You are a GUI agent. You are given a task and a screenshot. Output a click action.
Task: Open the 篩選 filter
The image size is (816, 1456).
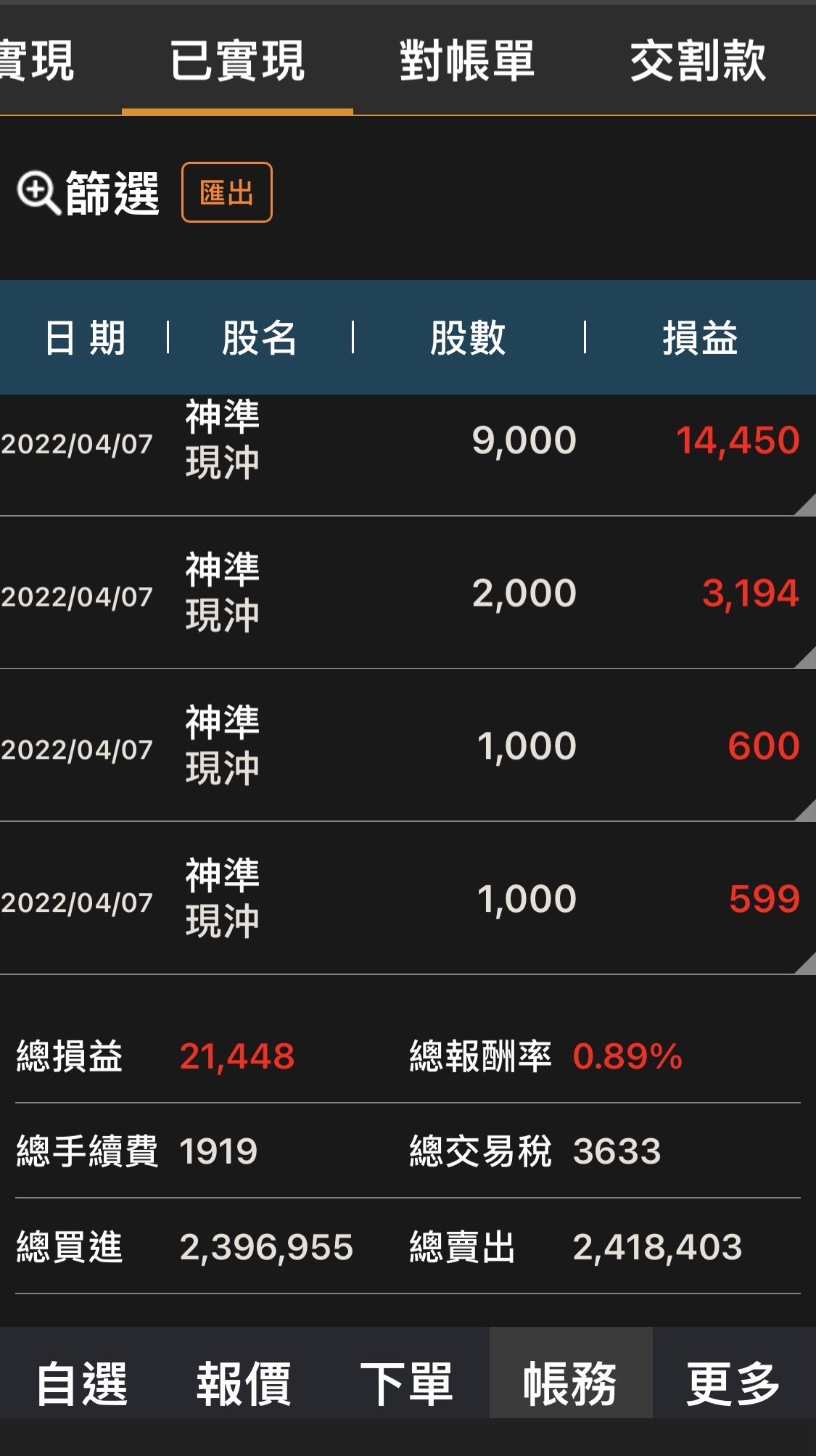[x=88, y=193]
